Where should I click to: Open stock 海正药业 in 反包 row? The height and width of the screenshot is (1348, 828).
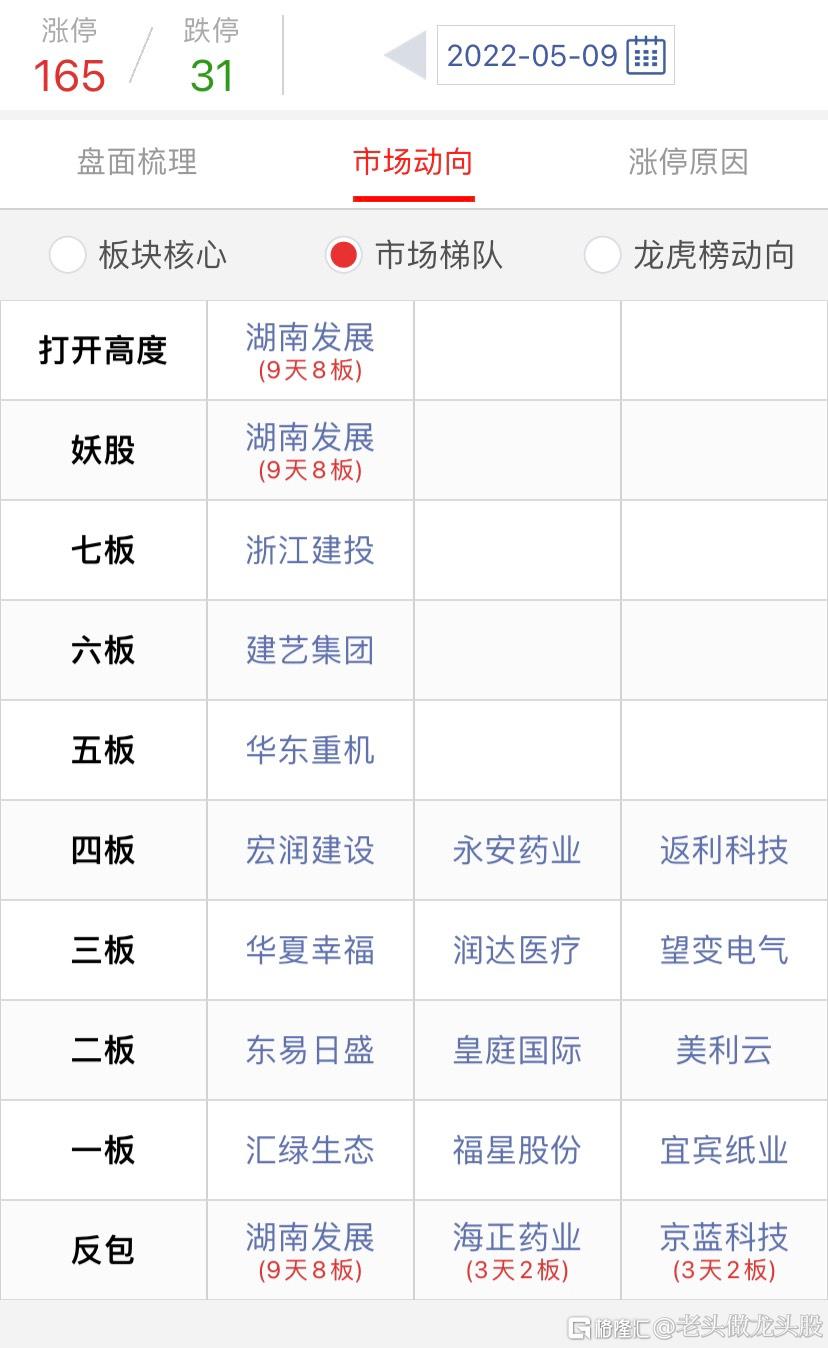[517, 1238]
